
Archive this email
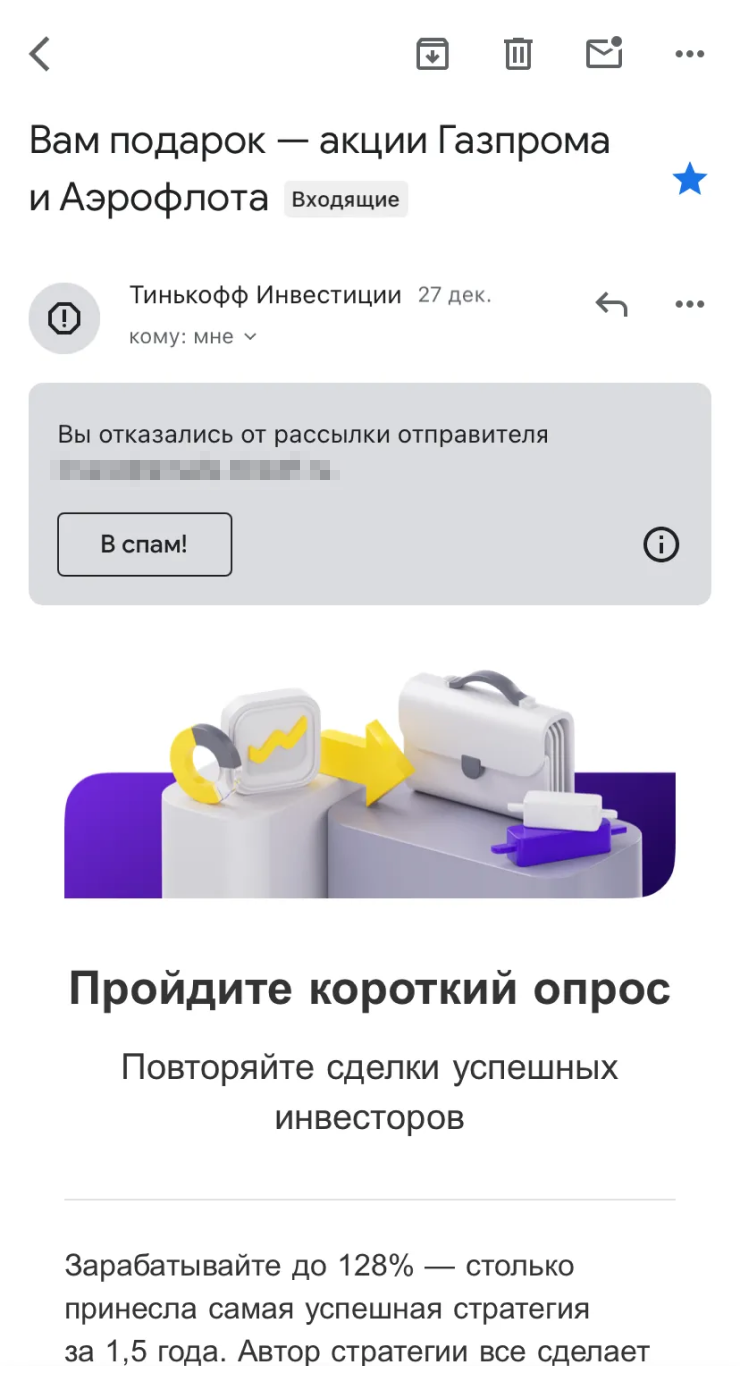click(x=432, y=54)
